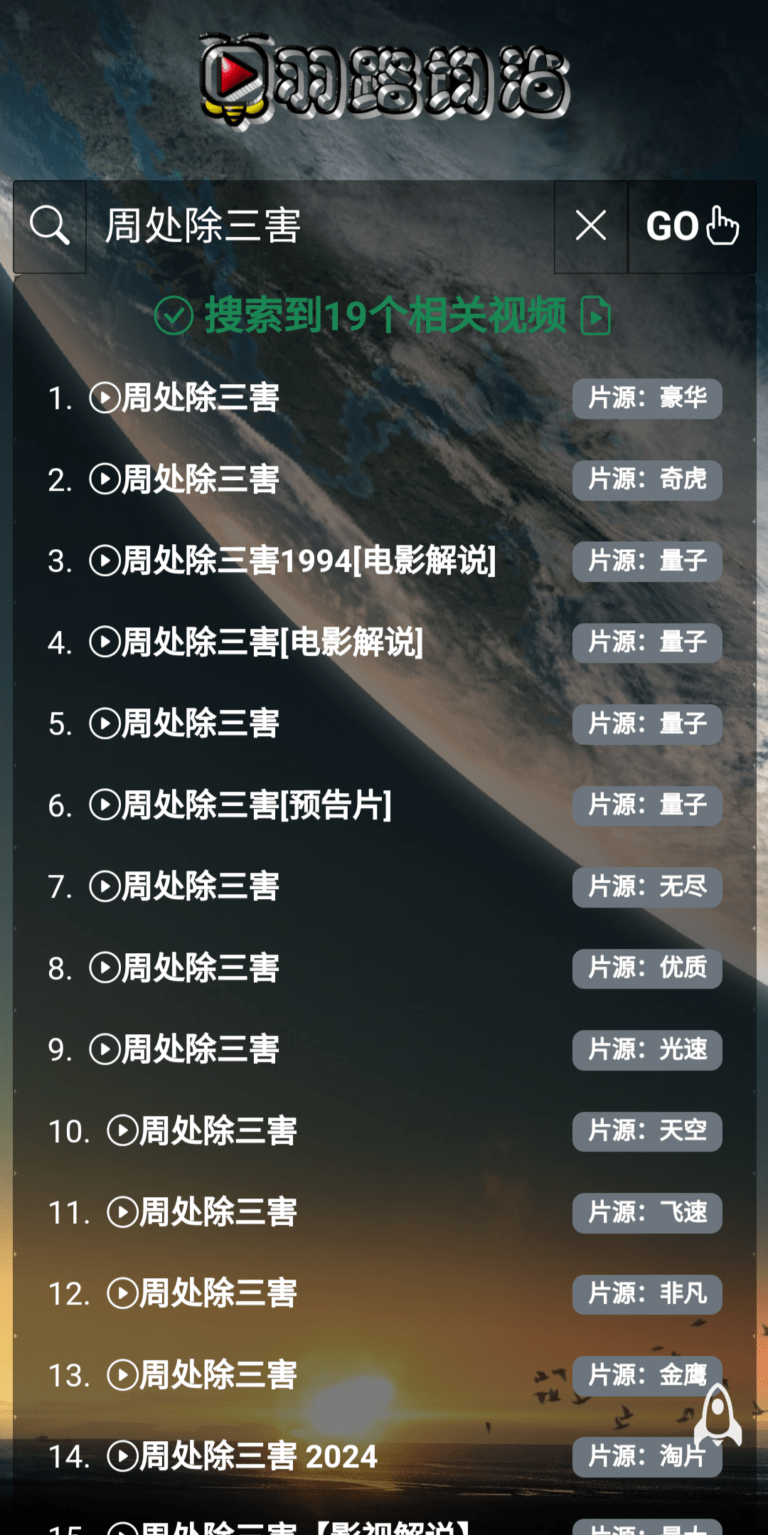Select 片源：奇虎 for result 2
768x1535 pixels.
click(646, 480)
